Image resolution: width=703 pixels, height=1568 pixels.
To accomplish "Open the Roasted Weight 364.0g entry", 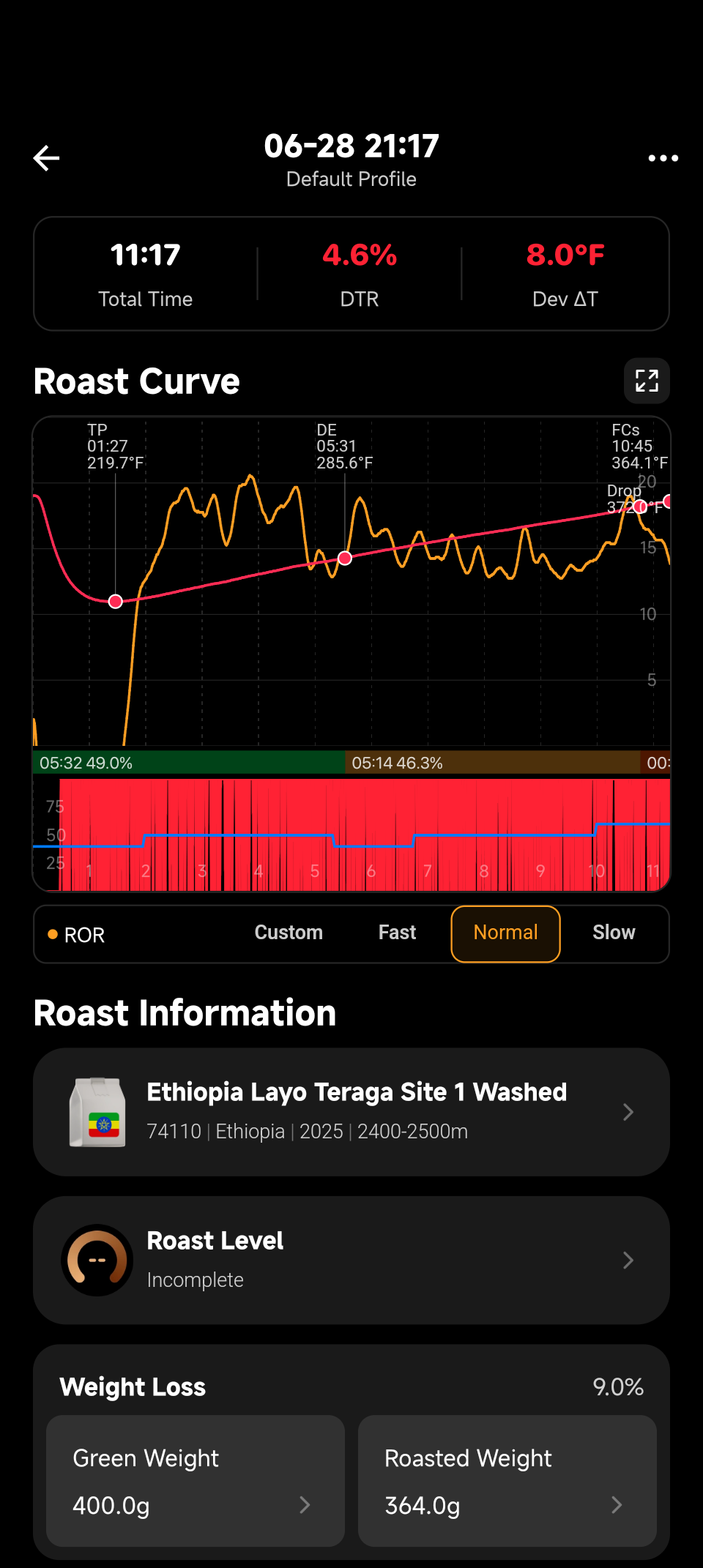I will [506, 1481].
